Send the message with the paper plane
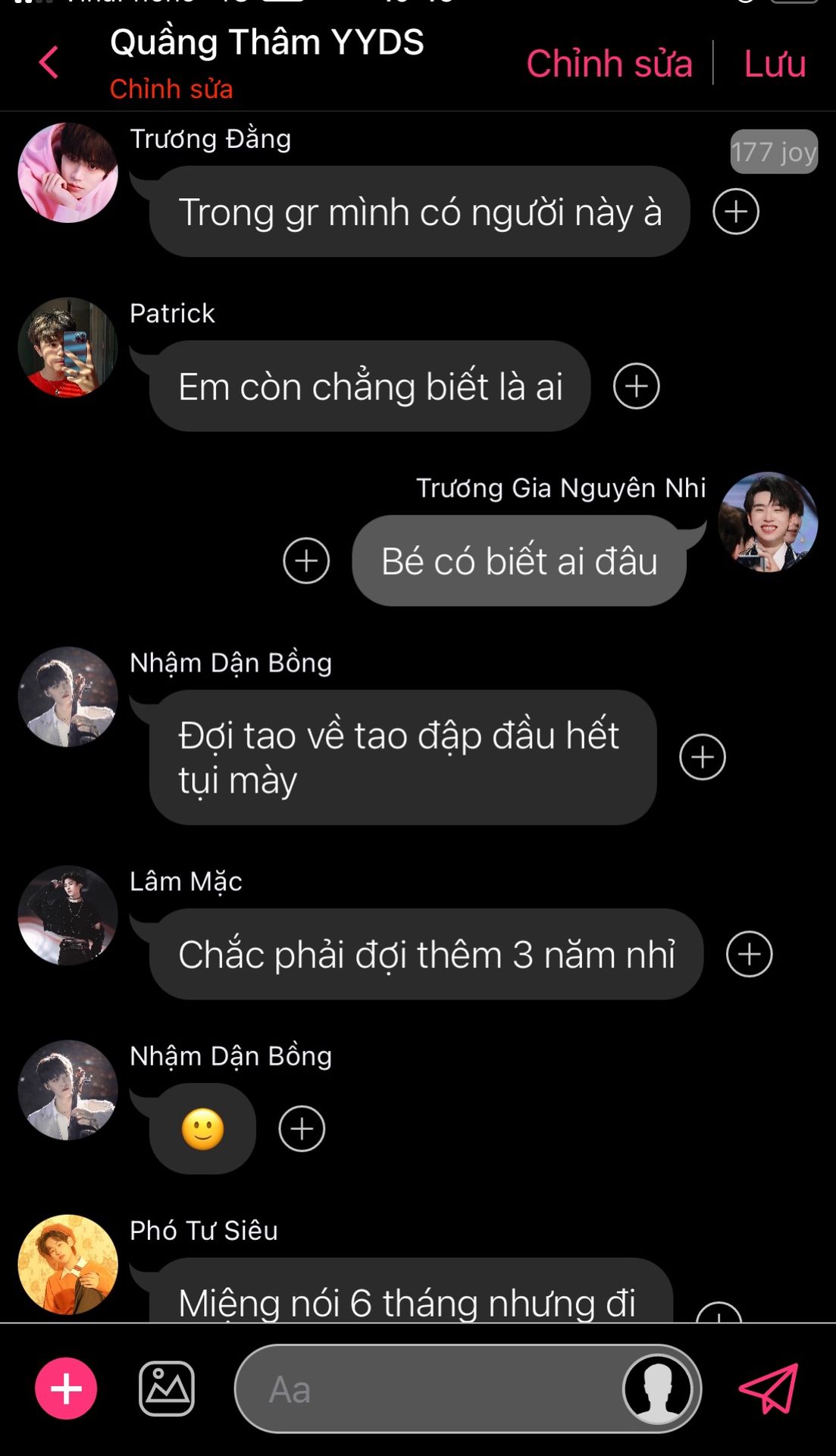The image size is (836, 1456). click(769, 1389)
